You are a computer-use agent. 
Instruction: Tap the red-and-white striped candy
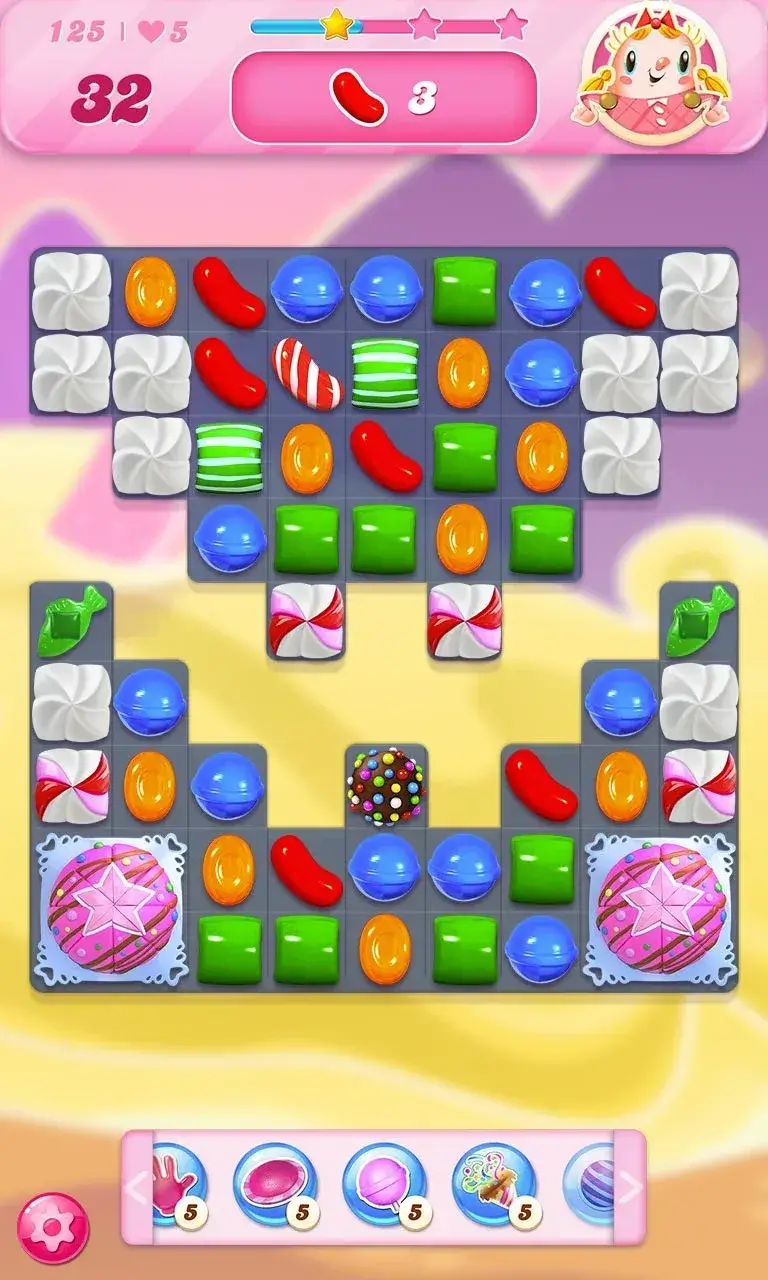click(x=307, y=373)
